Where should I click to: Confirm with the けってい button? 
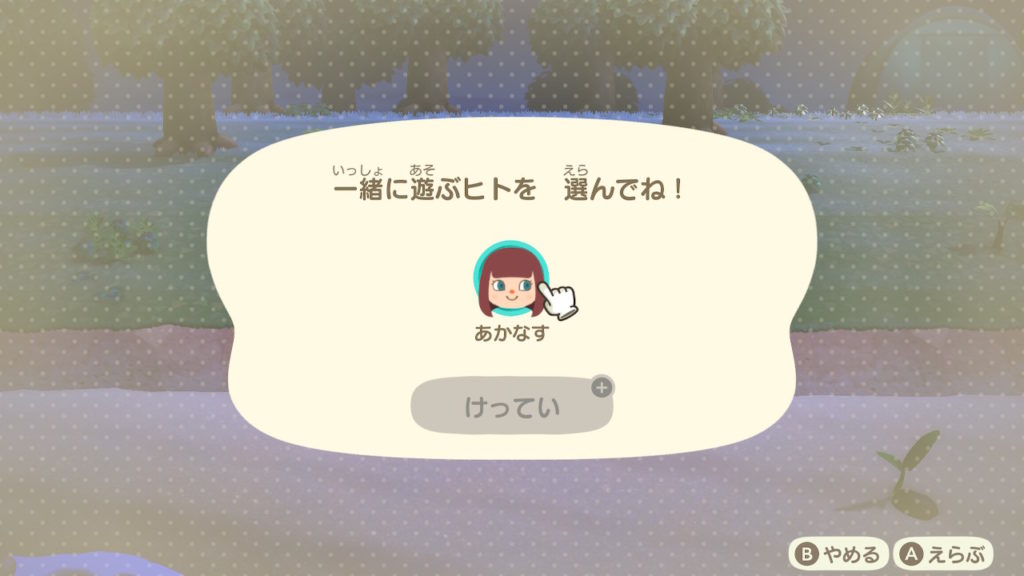tap(511, 406)
